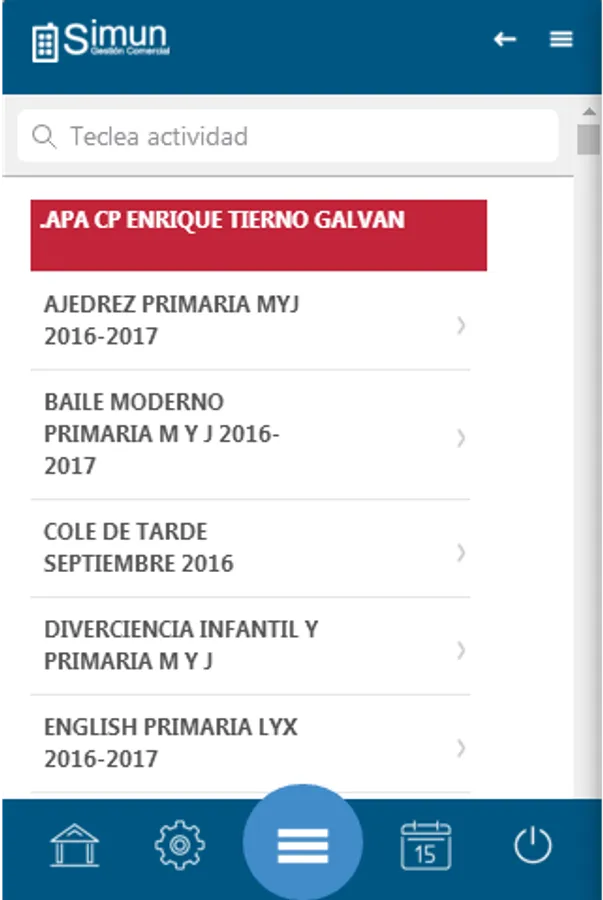Open ENGLISH PRIMARIA LYX 2016-2017
Viewport: 603px width, 900px height.
(250, 743)
